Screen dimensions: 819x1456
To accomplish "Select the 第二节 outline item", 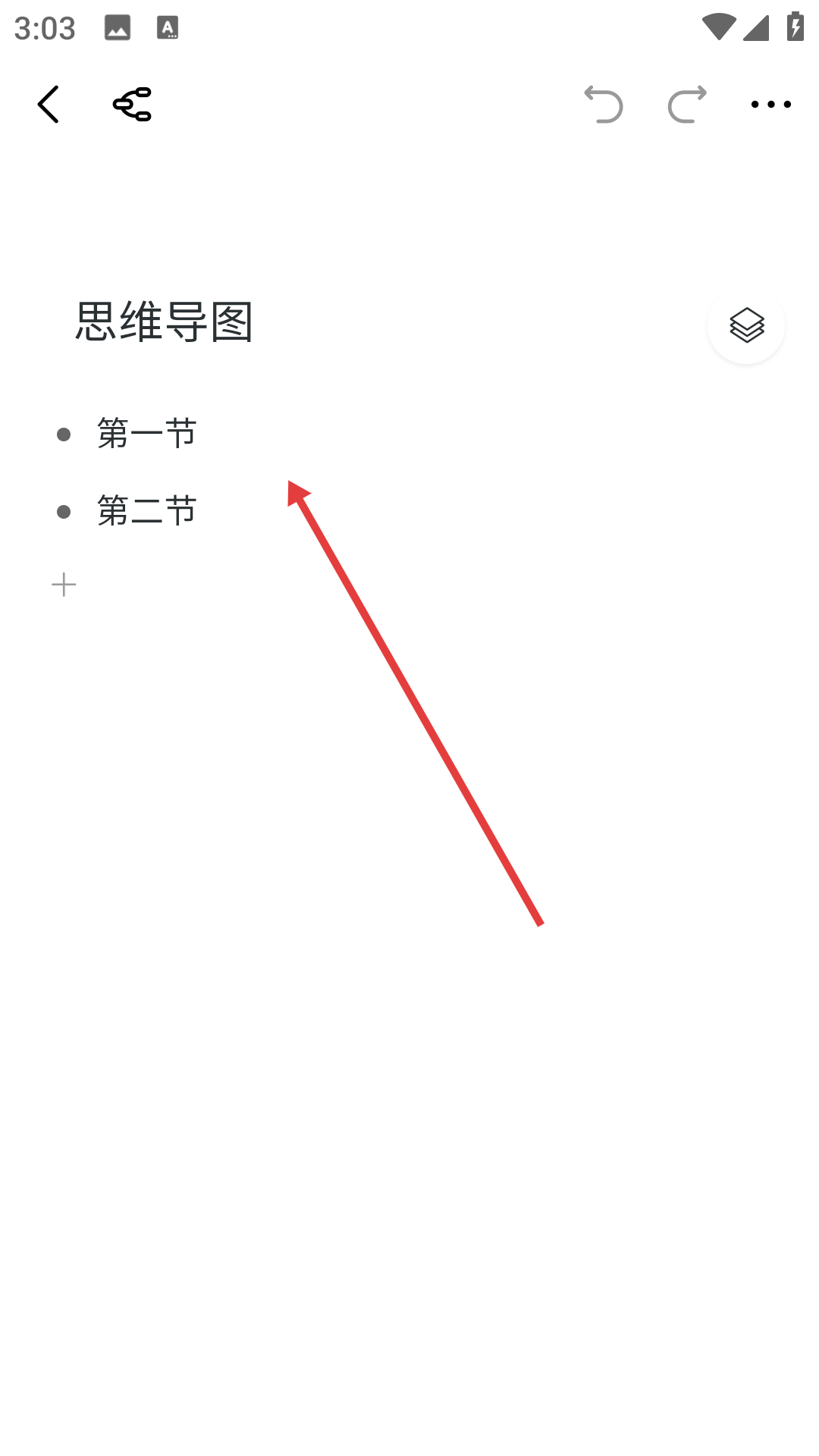I will tap(147, 511).
